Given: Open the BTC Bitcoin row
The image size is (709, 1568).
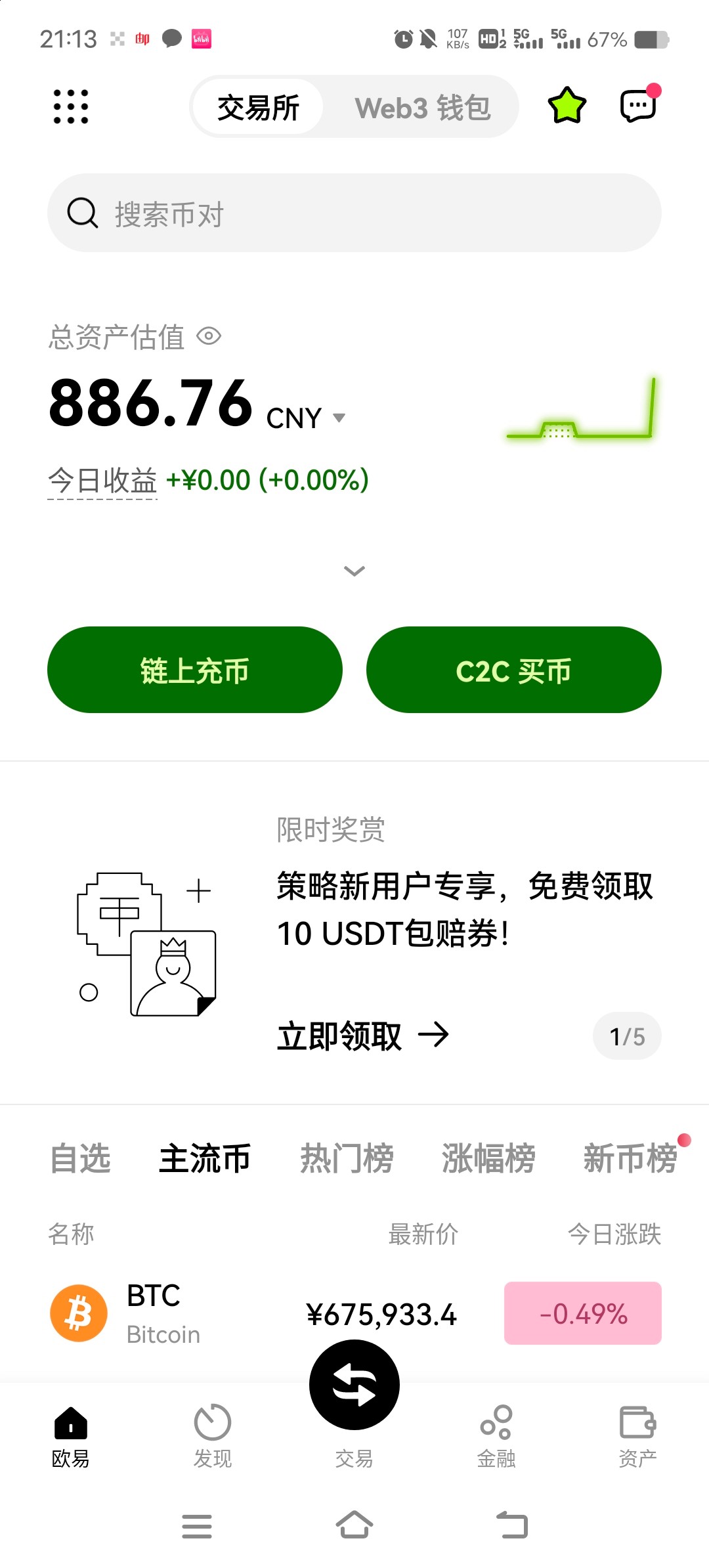Looking at the screenshot, I should (354, 1313).
